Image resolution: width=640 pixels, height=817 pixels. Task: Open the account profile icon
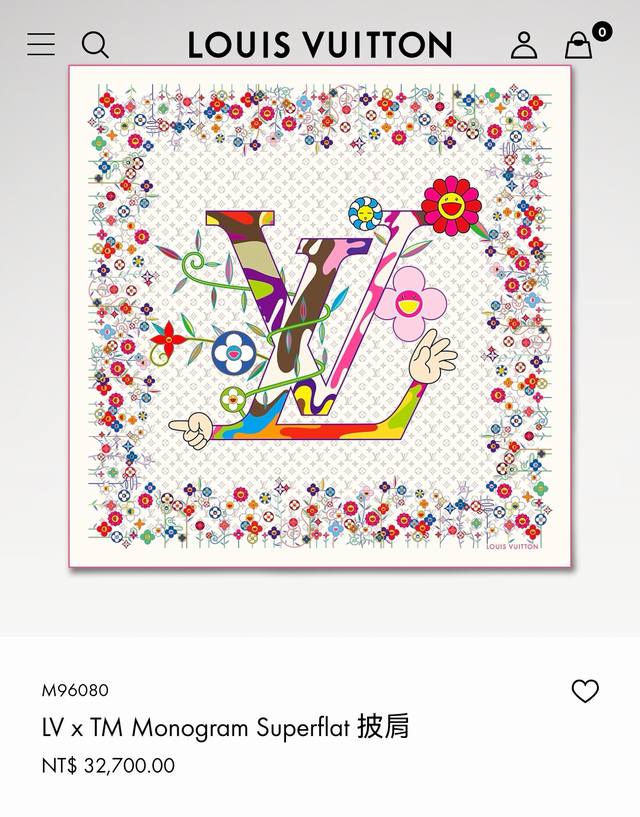pyautogui.click(x=524, y=44)
